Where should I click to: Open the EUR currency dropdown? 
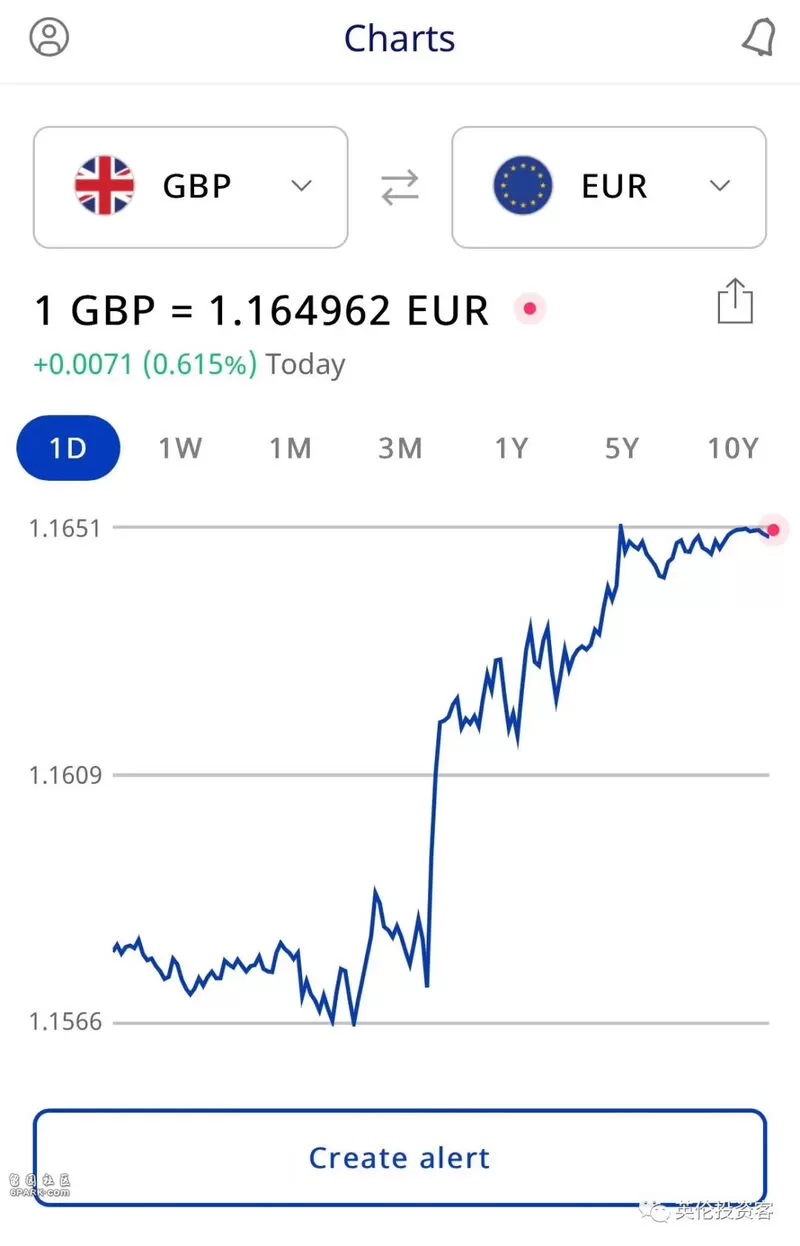(x=609, y=187)
